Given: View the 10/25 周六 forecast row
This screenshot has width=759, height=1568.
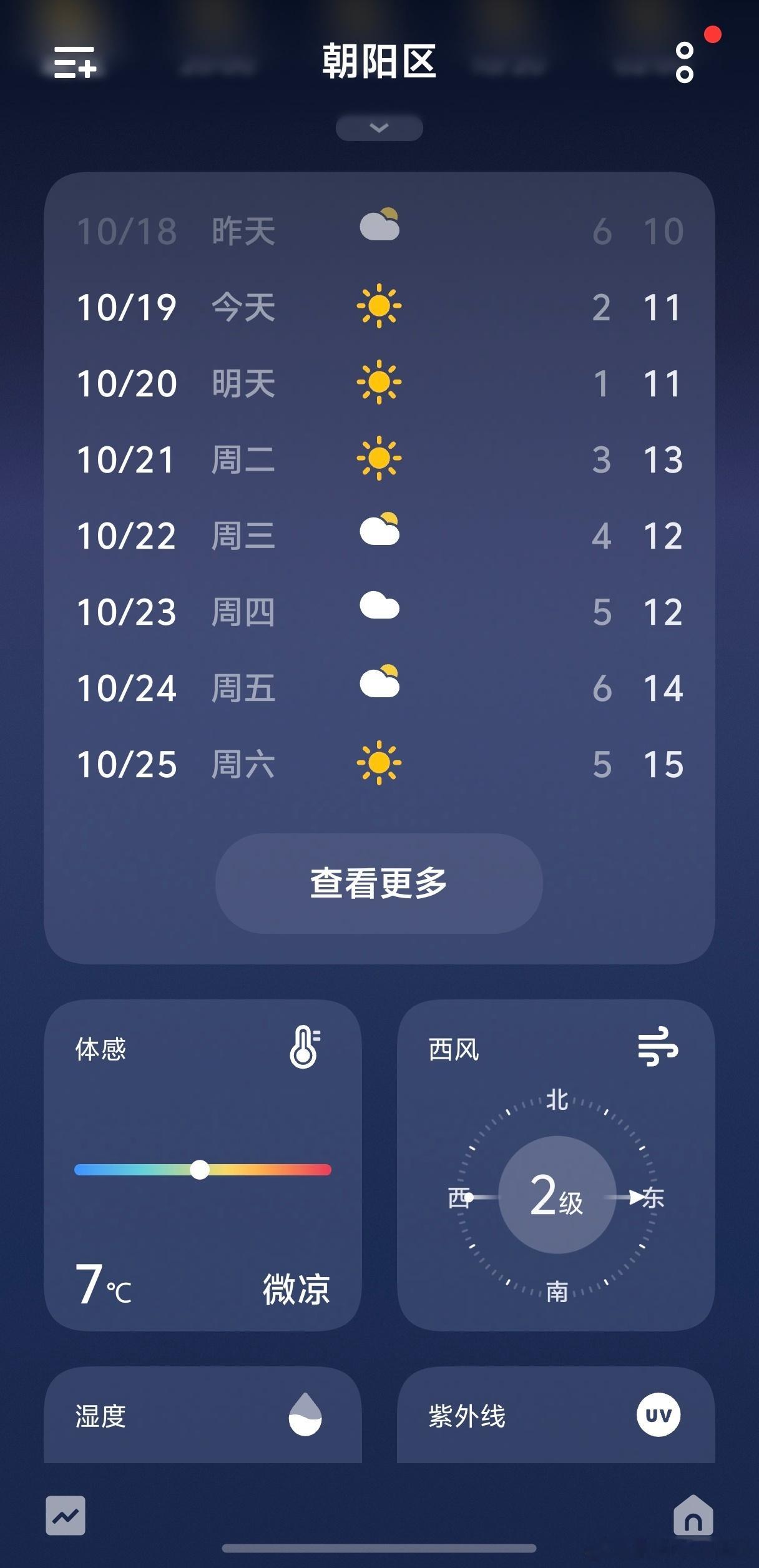Looking at the screenshot, I should click(379, 764).
